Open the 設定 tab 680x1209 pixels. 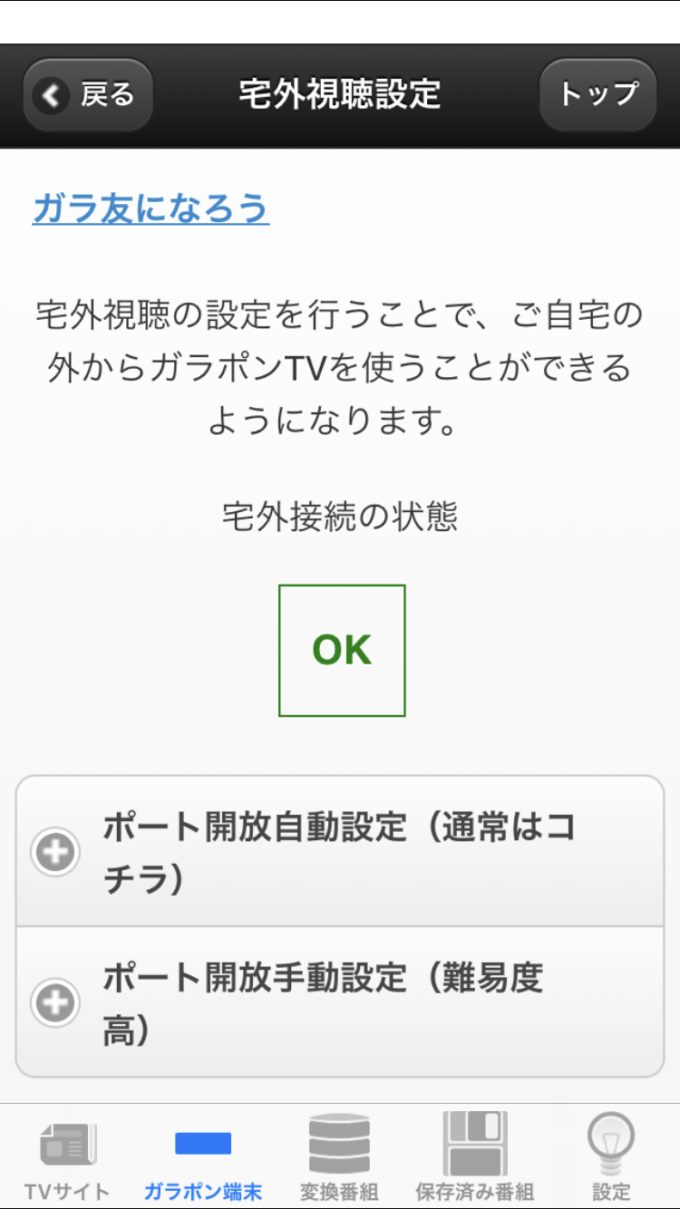pos(611,1158)
